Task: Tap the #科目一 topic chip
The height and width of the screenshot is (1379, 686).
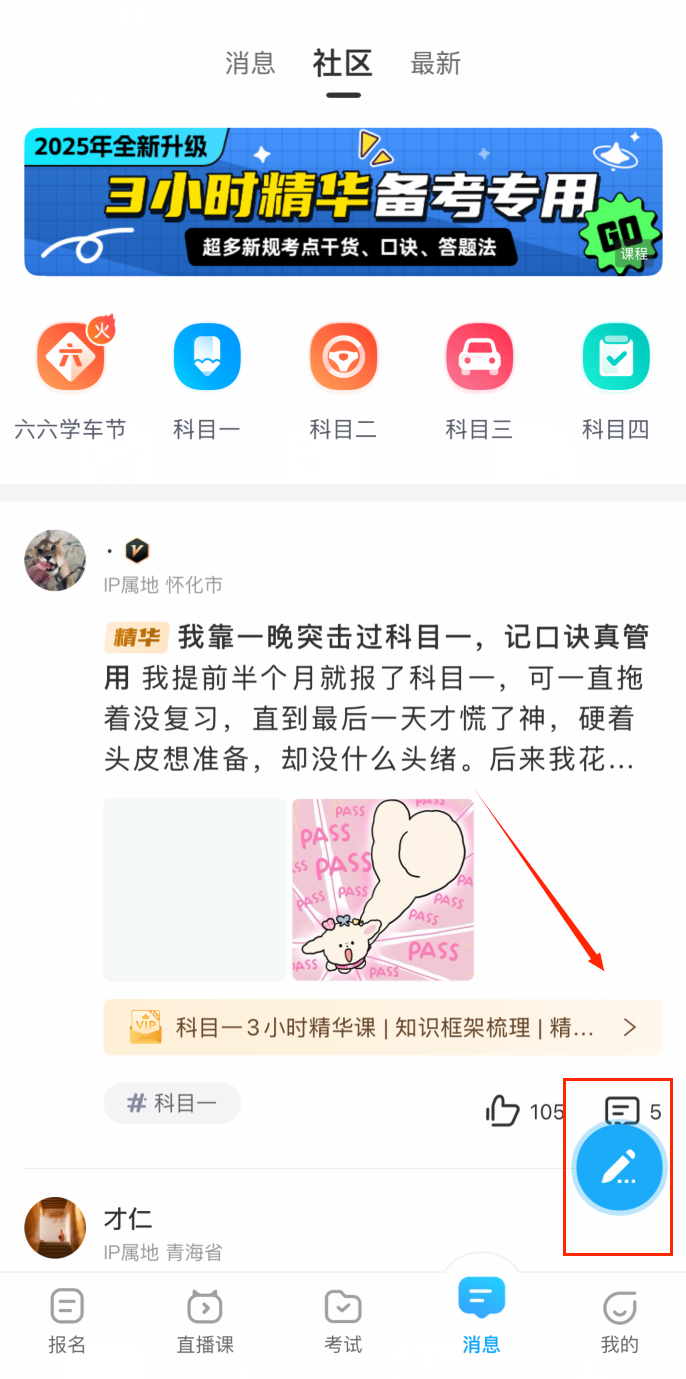Action: (x=172, y=1103)
